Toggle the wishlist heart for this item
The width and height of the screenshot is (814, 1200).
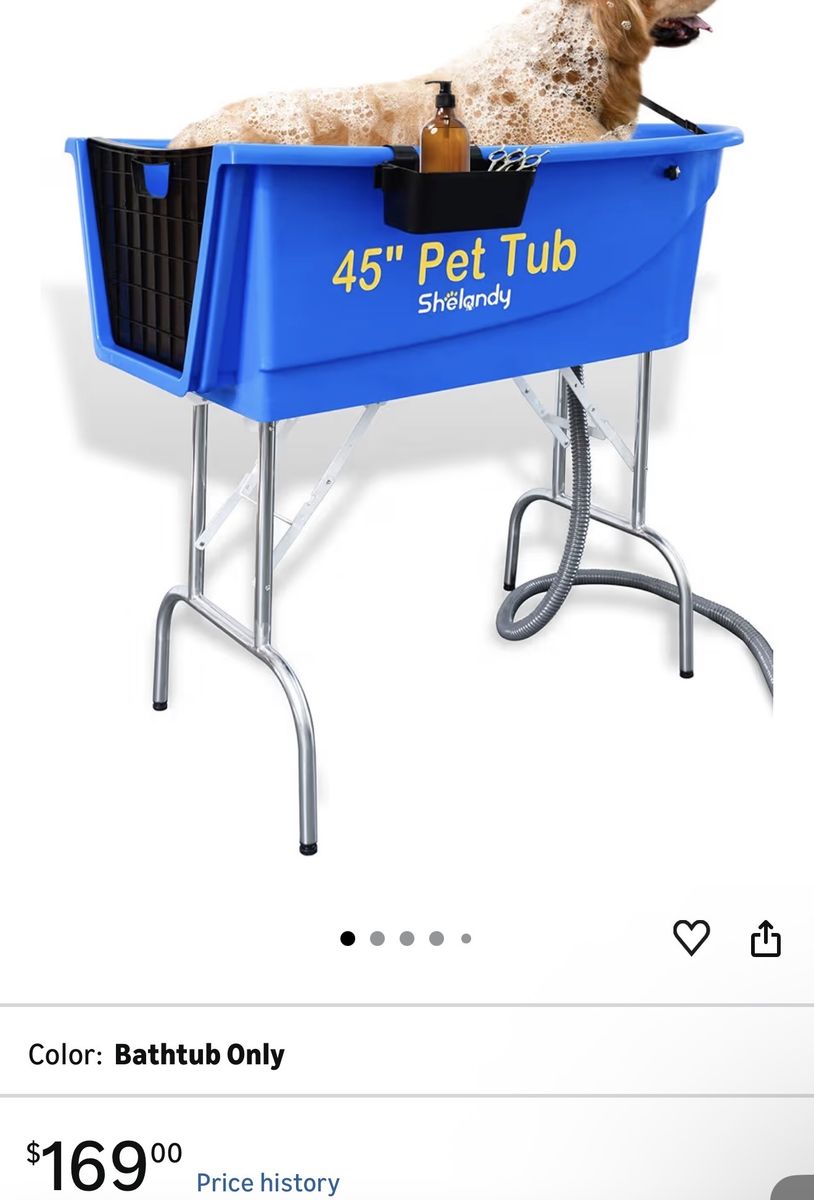[691, 938]
